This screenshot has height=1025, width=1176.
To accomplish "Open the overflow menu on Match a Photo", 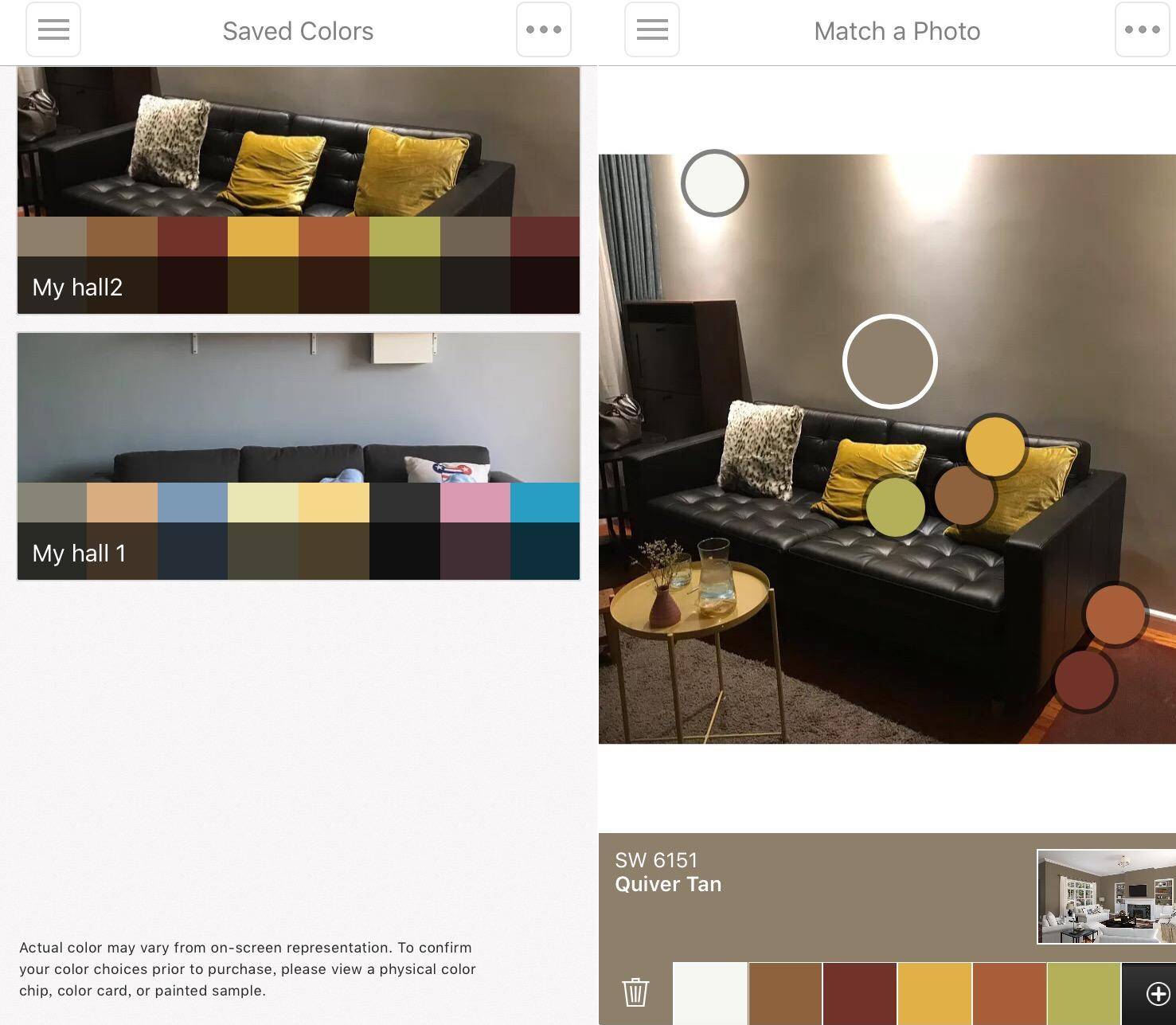I will coord(1142,30).
